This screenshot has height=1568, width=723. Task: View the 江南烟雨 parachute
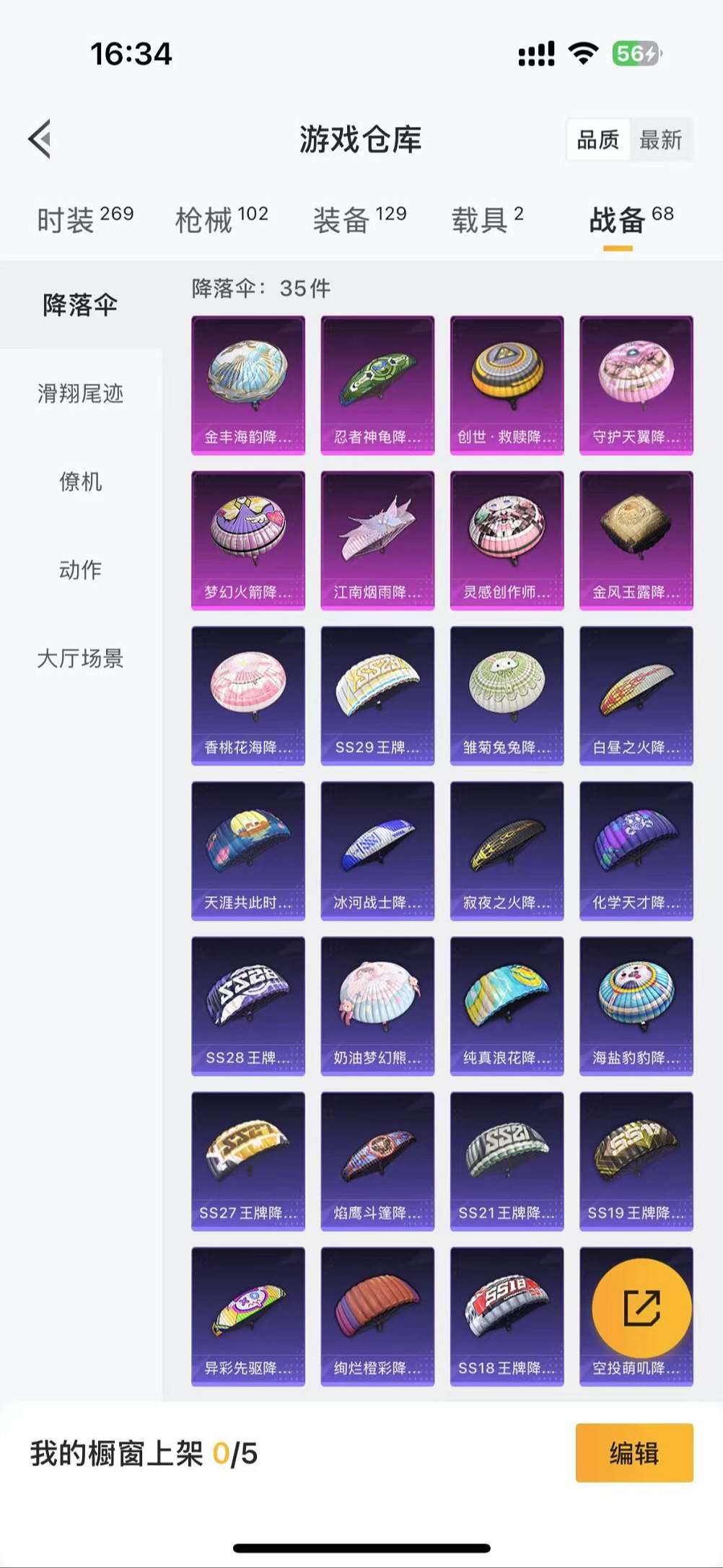click(377, 540)
